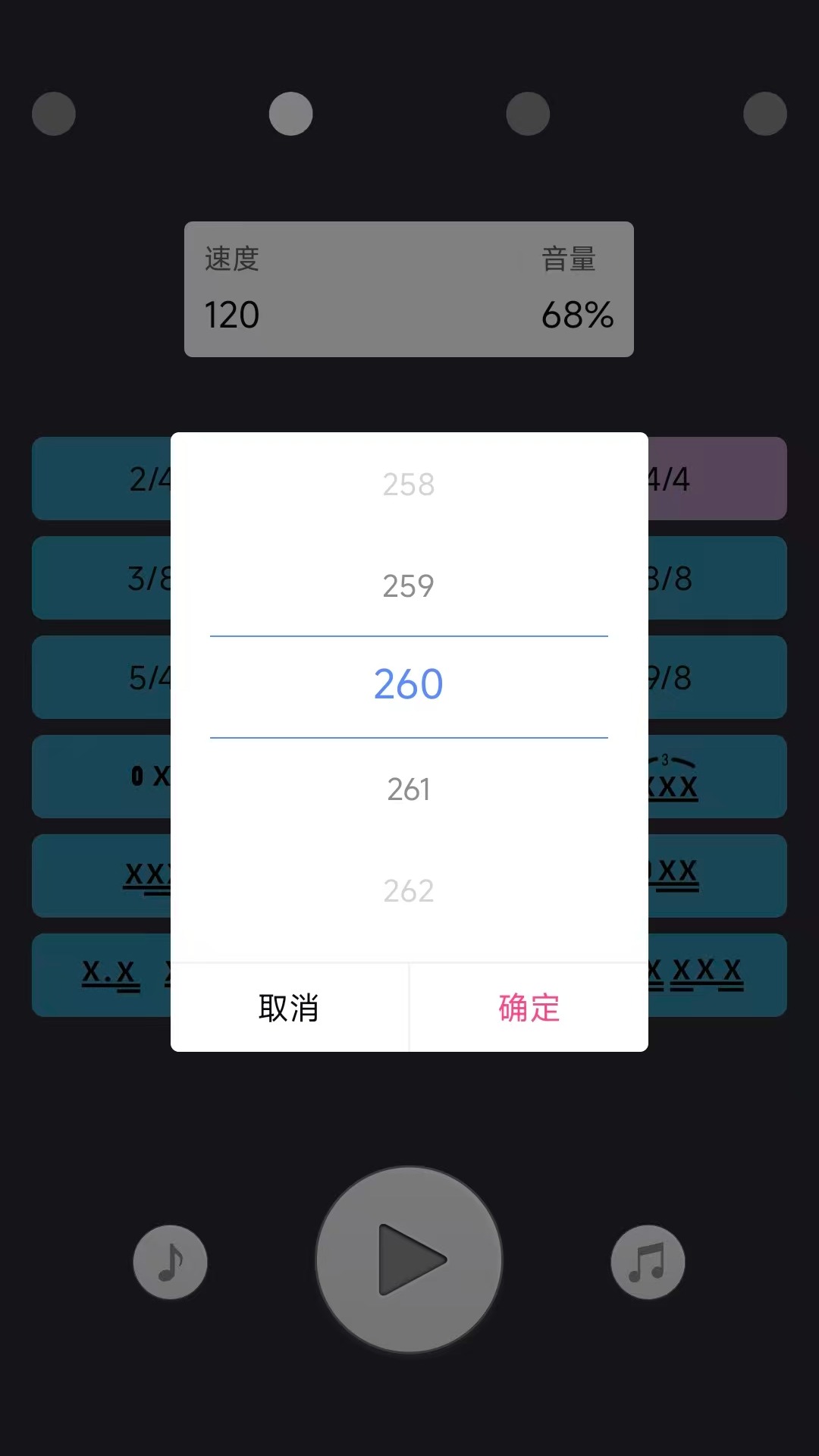
Task: Tap 取消 to dismiss the tempo picker
Action: pos(289,1008)
